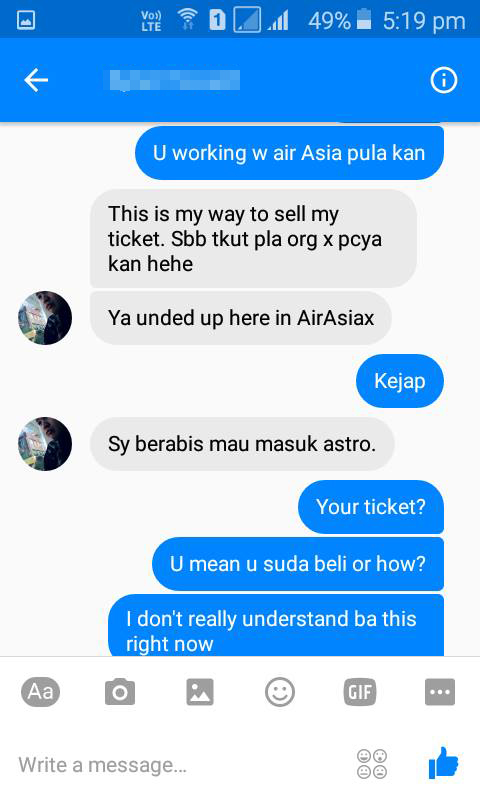Image resolution: width=480 pixels, height=800 pixels.
Task: Open the camera to take a photo
Action: pos(120,692)
